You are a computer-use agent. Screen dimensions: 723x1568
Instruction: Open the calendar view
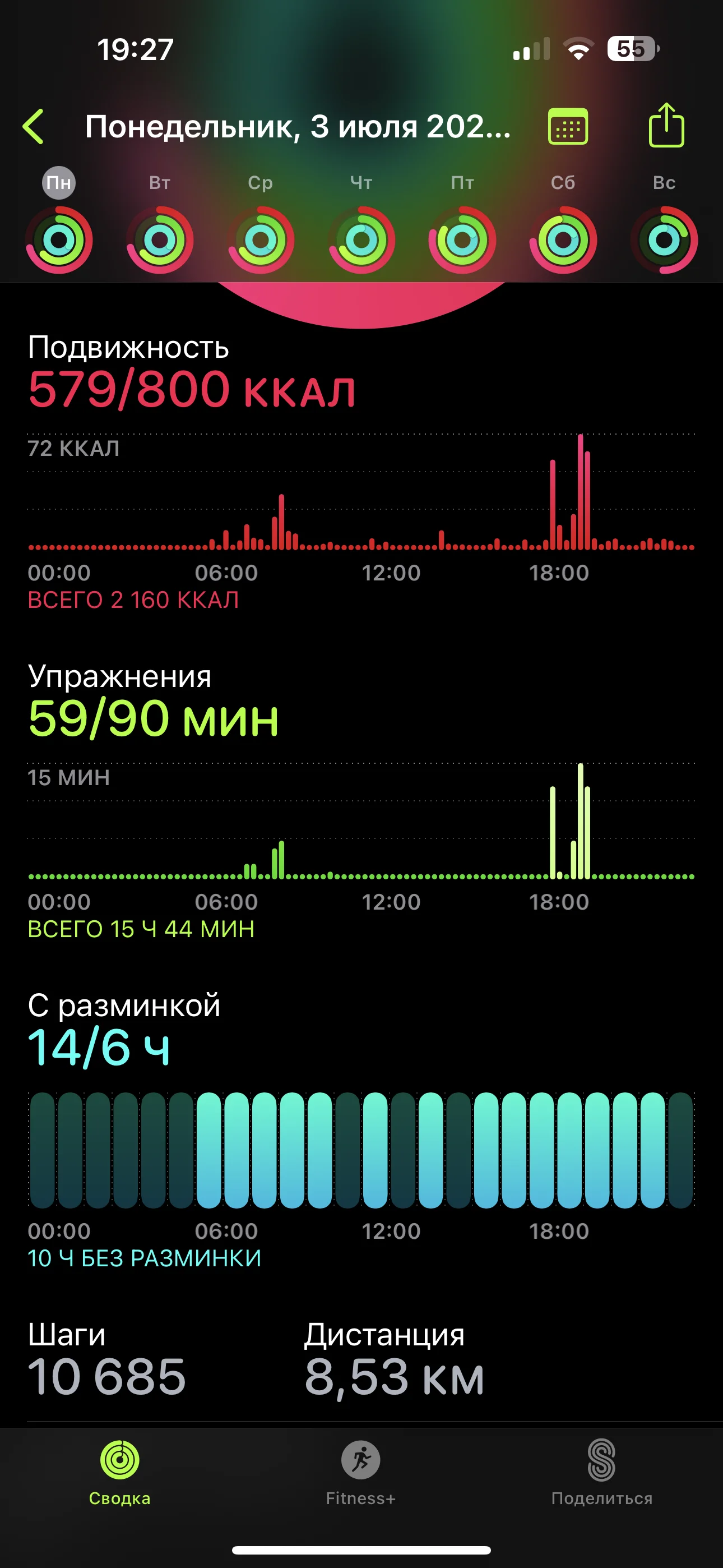[x=568, y=127]
